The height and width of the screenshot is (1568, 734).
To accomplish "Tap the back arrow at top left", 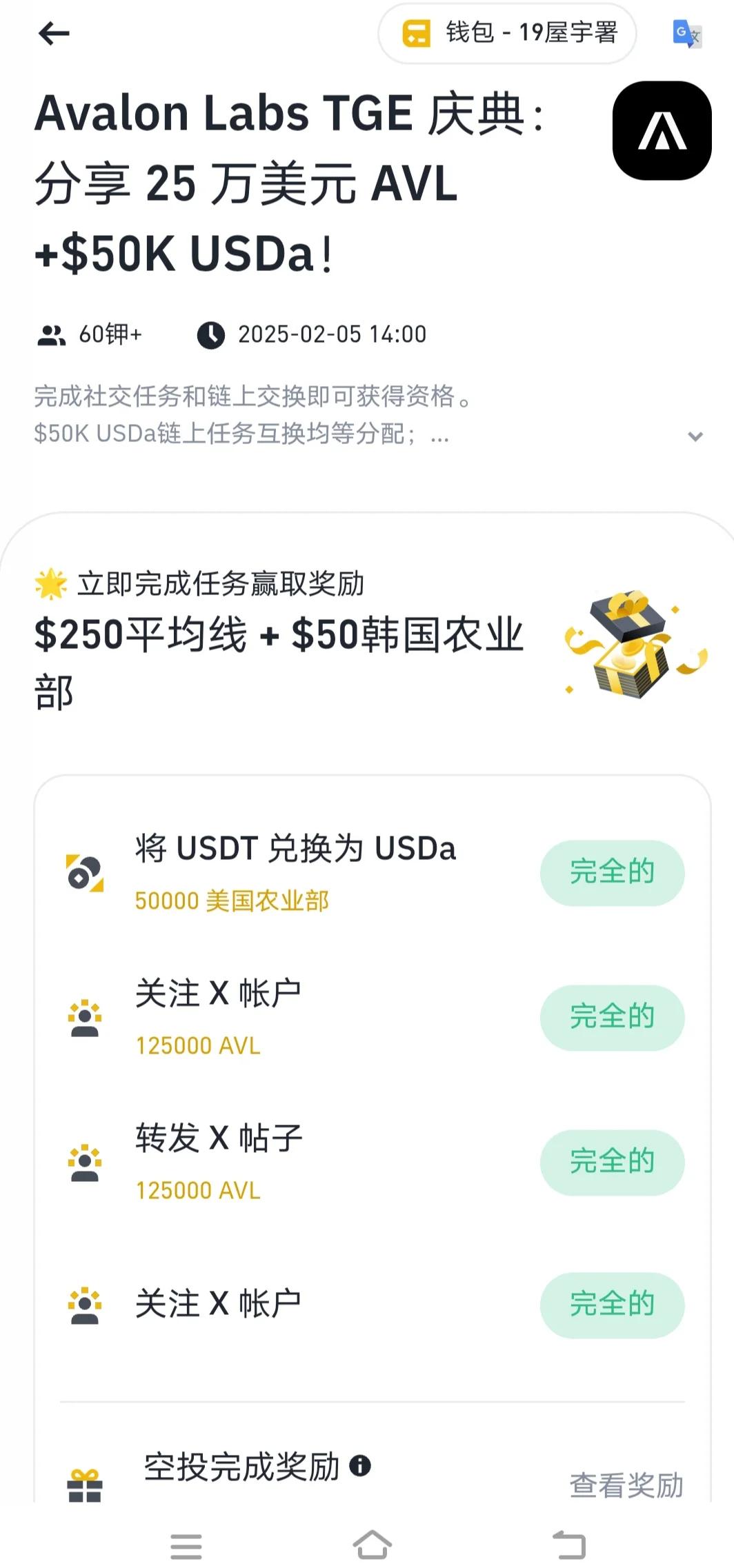I will point(54,32).
